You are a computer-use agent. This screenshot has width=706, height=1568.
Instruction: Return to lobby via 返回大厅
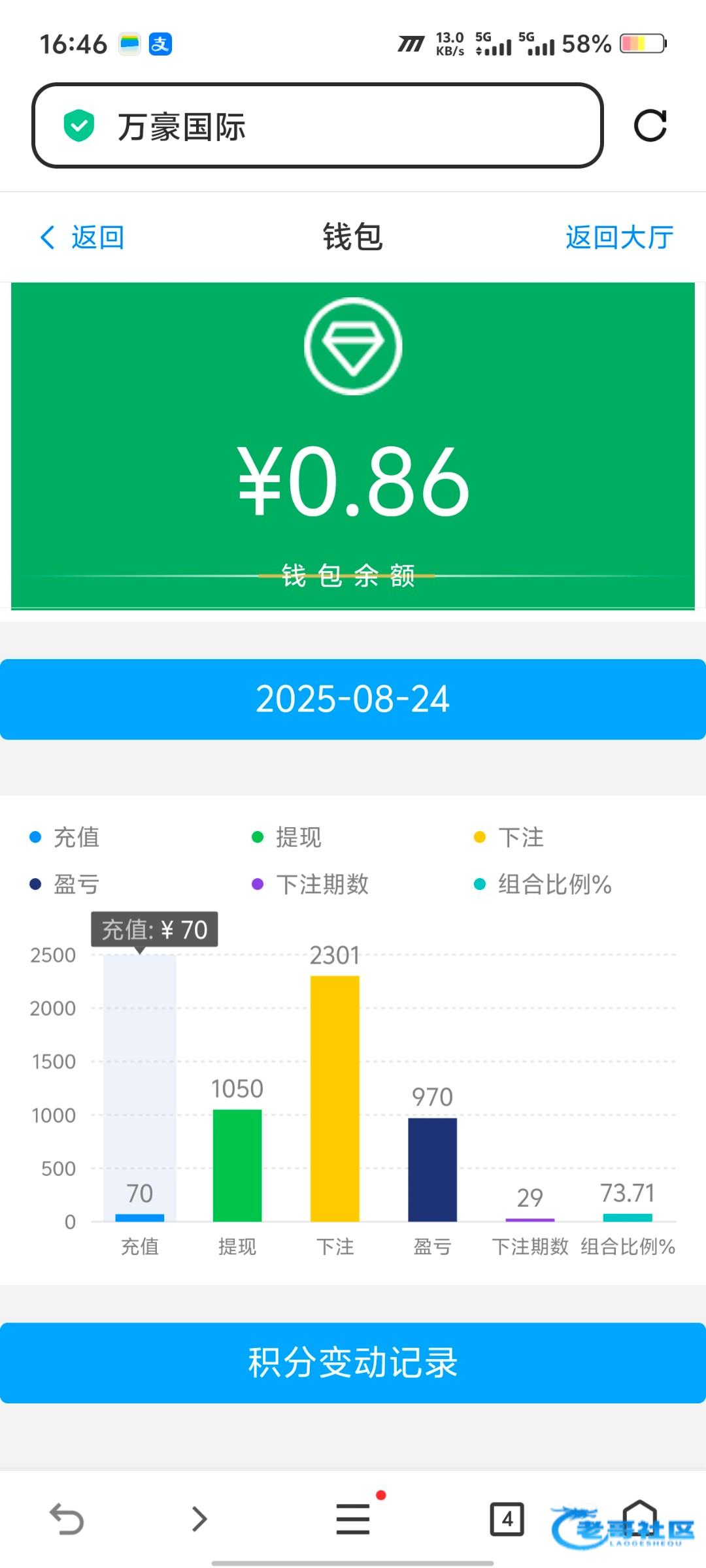point(618,237)
